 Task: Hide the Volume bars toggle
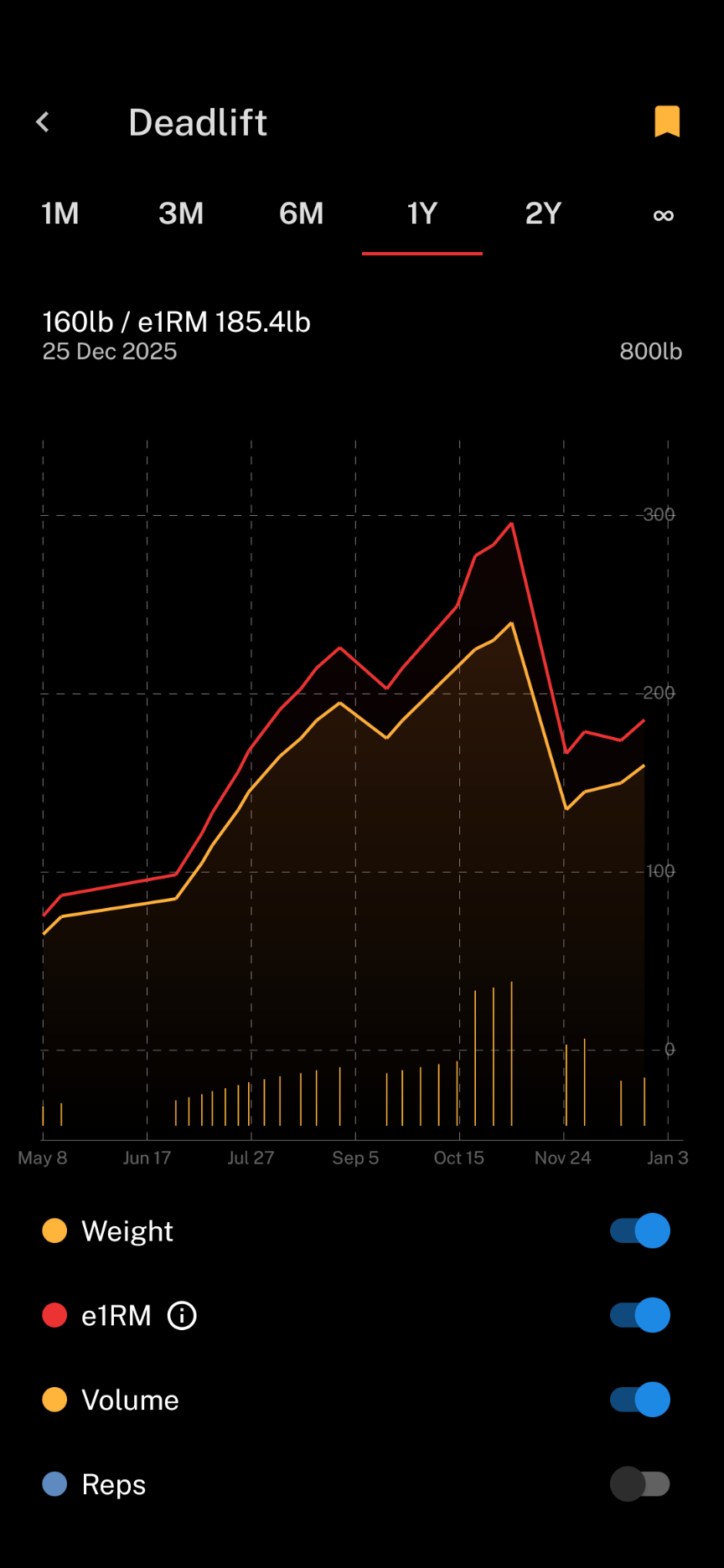pos(640,1400)
